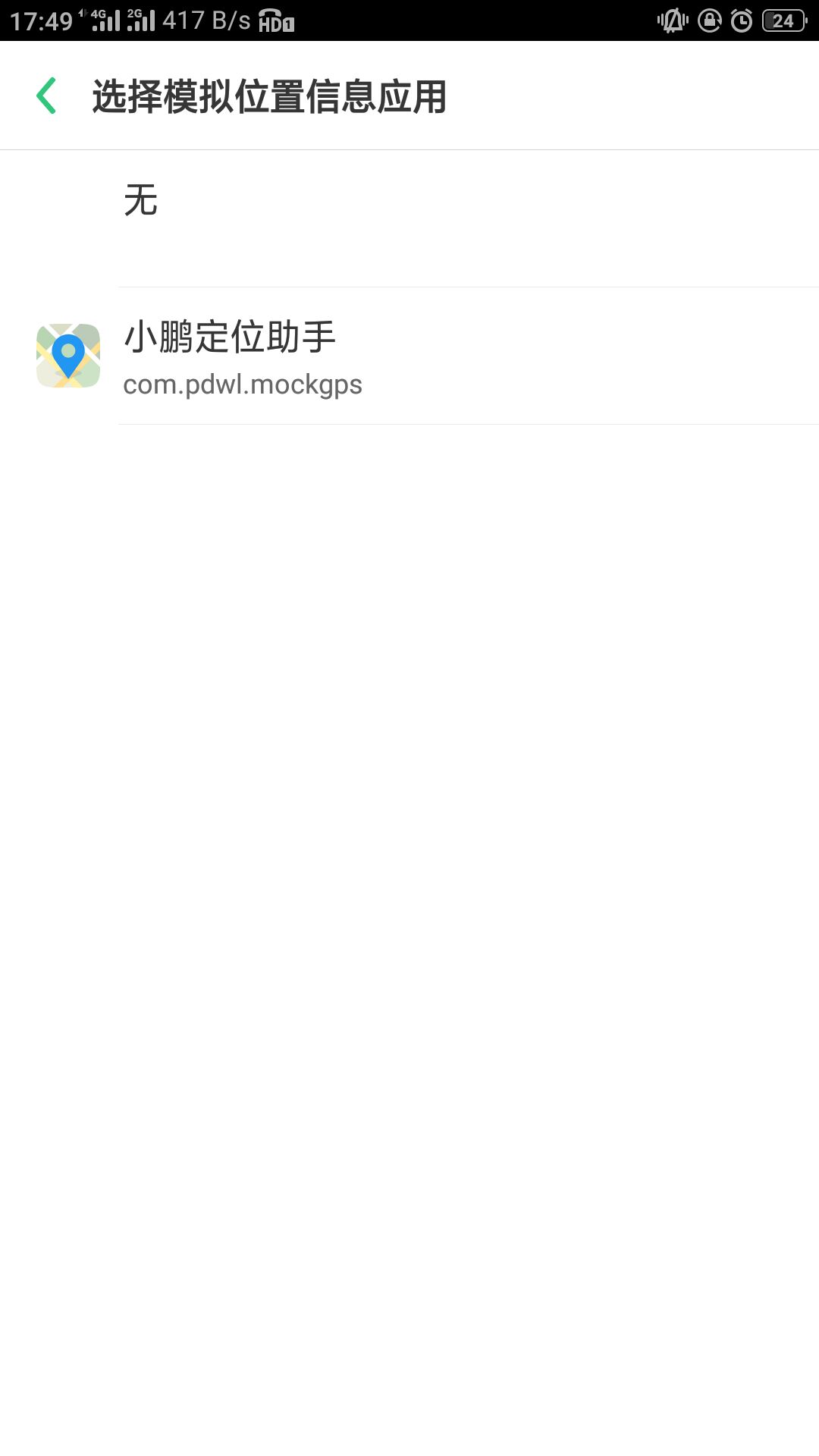Tap the 2G signal strength bars
This screenshot has height=1456, width=819.
pyautogui.click(x=140, y=20)
